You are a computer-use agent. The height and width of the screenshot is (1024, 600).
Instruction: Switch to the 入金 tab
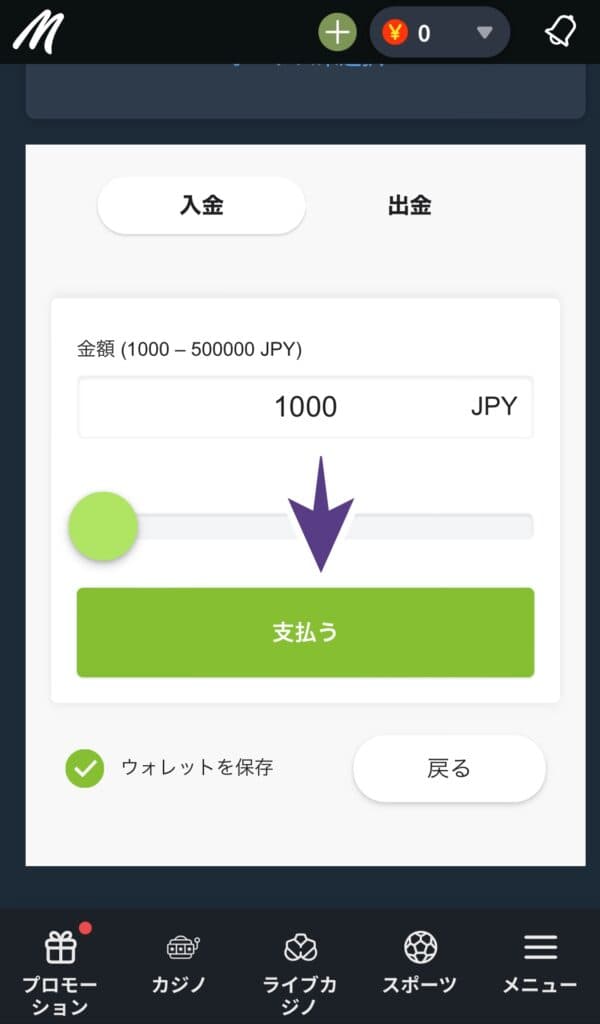pyautogui.click(x=201, y=206)
